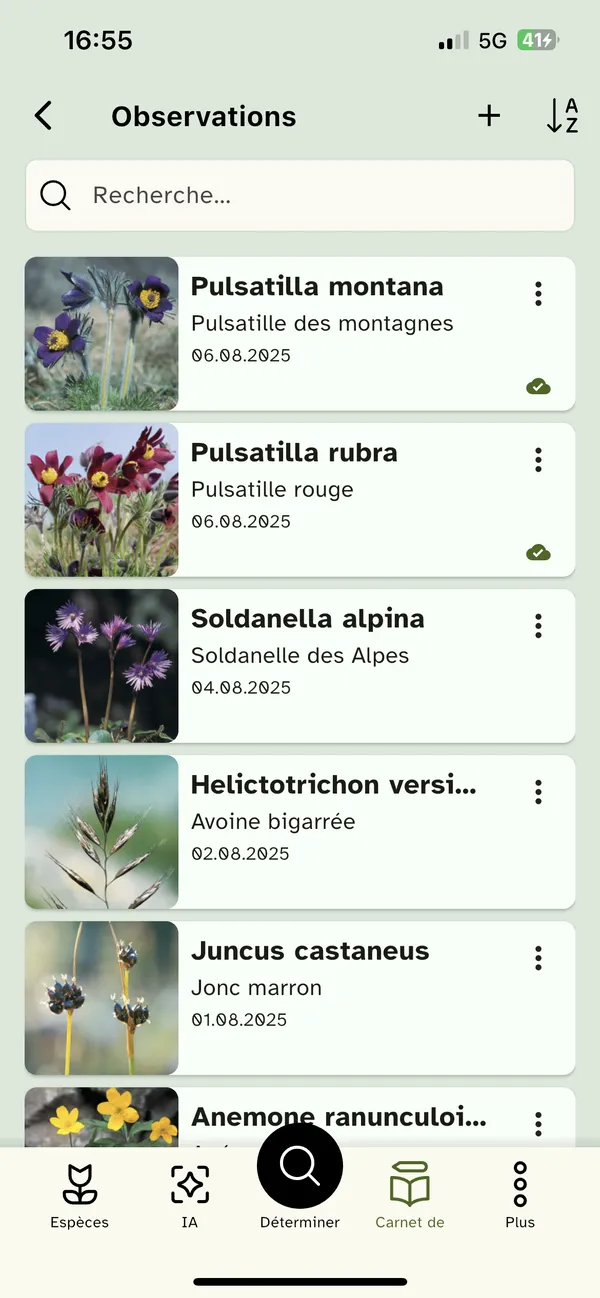Show more options for Pulsatilla rubra
Viewport: 600px width, 1298px height.
click(x=538, y=459)
